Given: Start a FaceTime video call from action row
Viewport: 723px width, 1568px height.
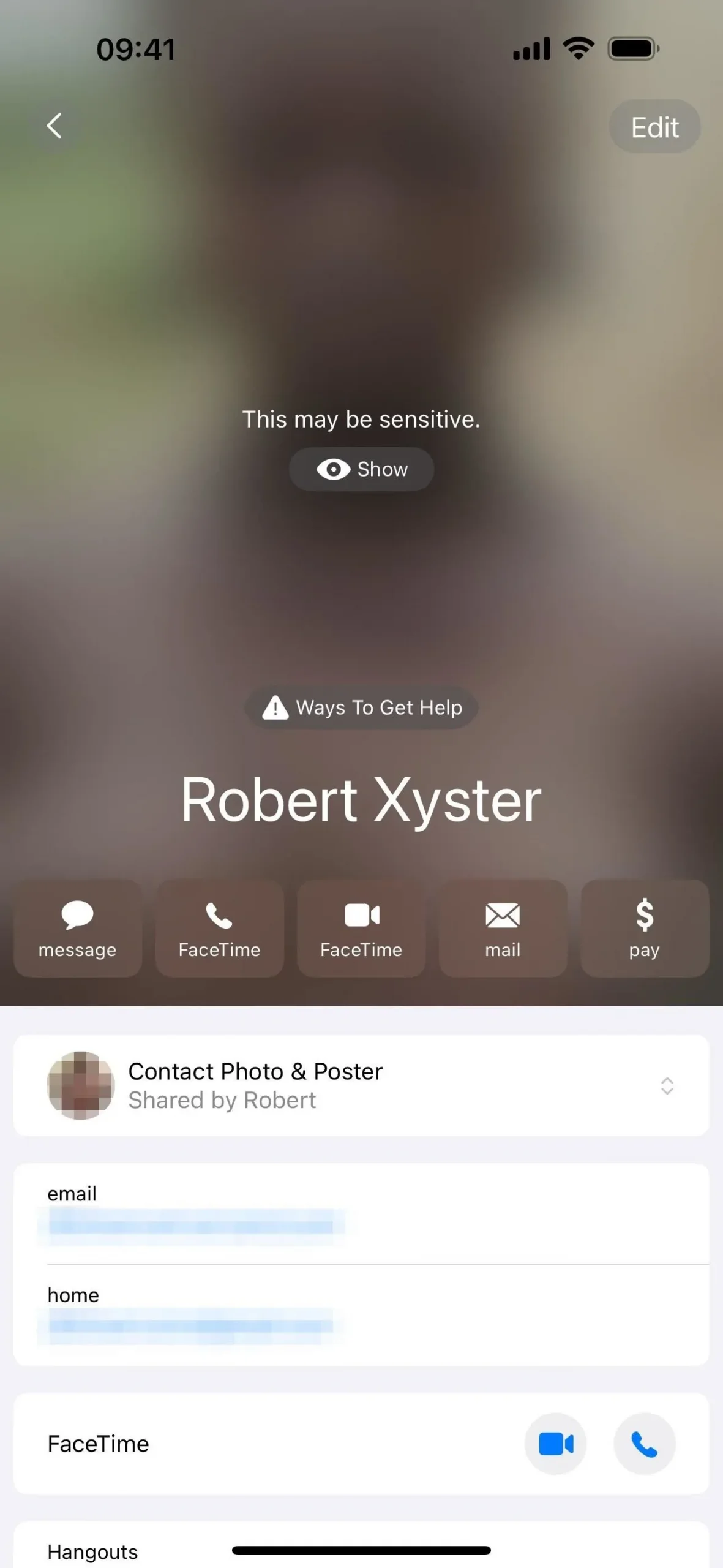Looking at the screenshot, I should [x=361, y=928].
